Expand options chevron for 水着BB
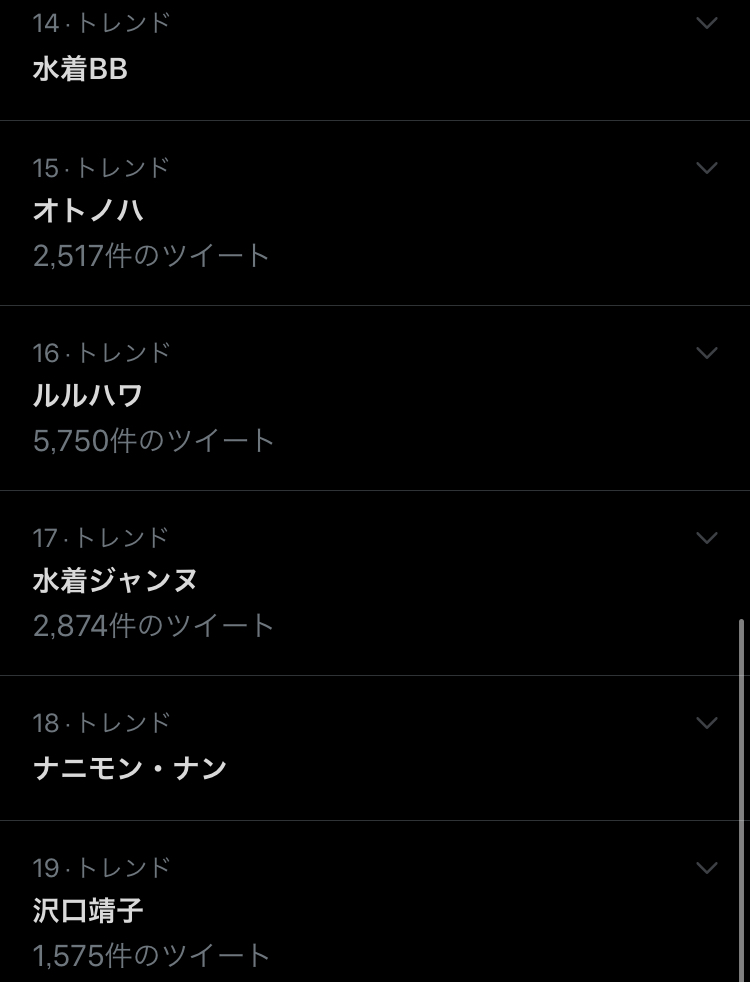Image resolution: width=750 pixels, height=982 pixels. click(x=707, y=23)
